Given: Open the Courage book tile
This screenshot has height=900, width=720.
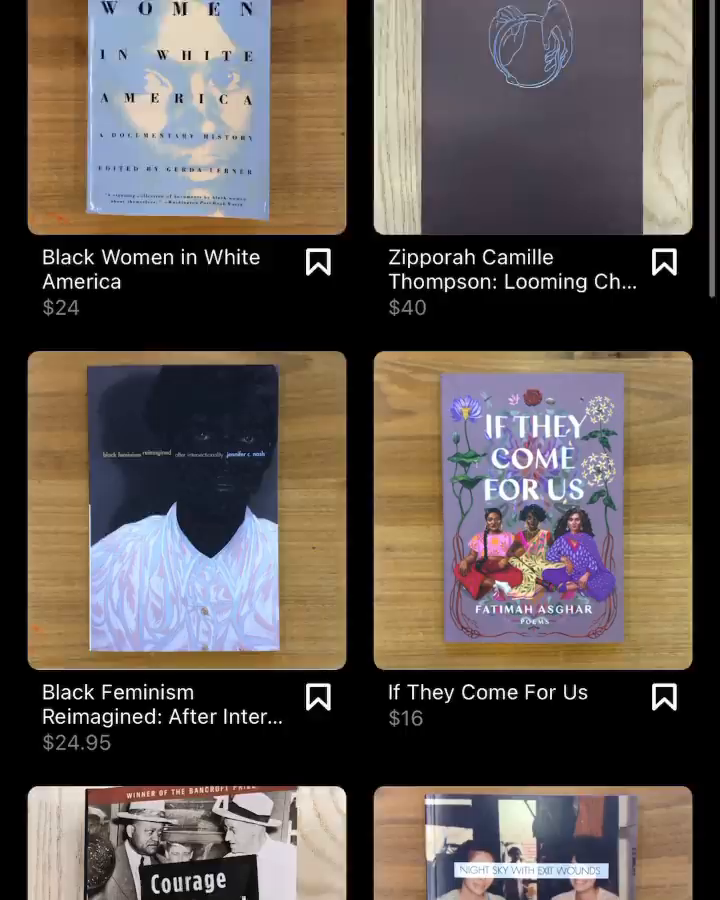Looking at the screenshot, I should click(x=187, y=845).
